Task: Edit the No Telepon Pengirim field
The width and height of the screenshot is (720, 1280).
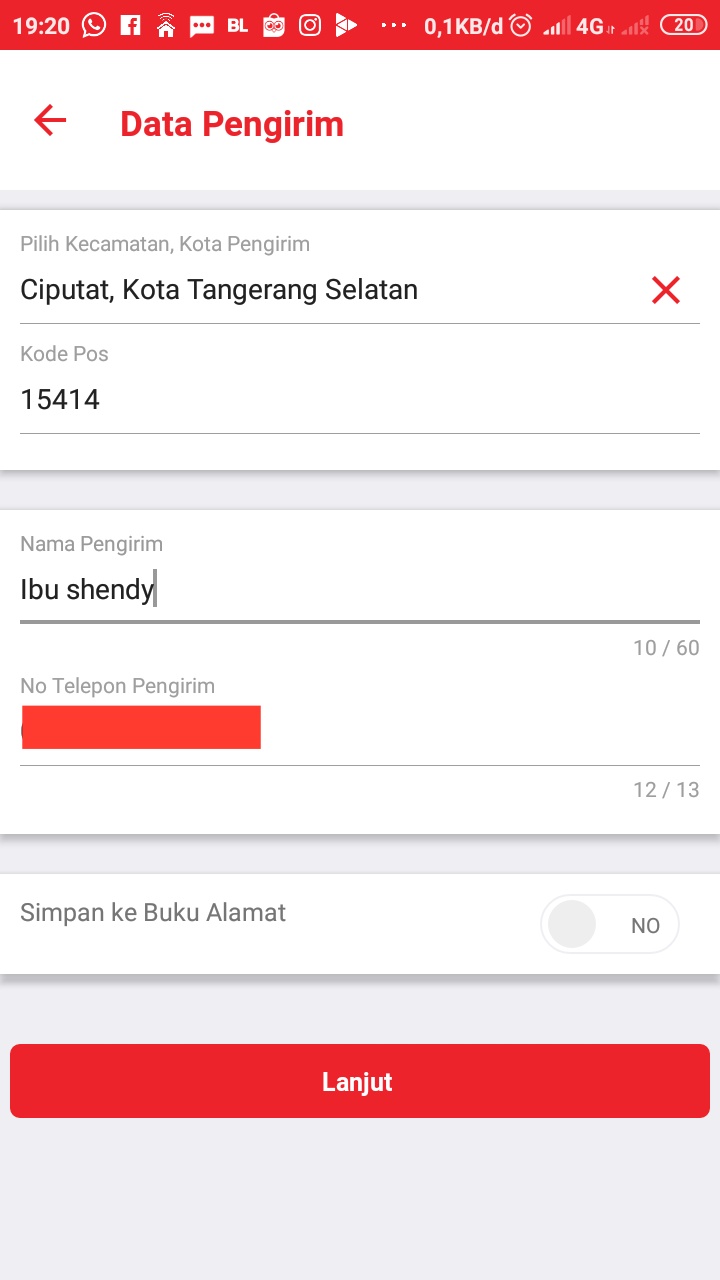Action: [x=358, y=728]
